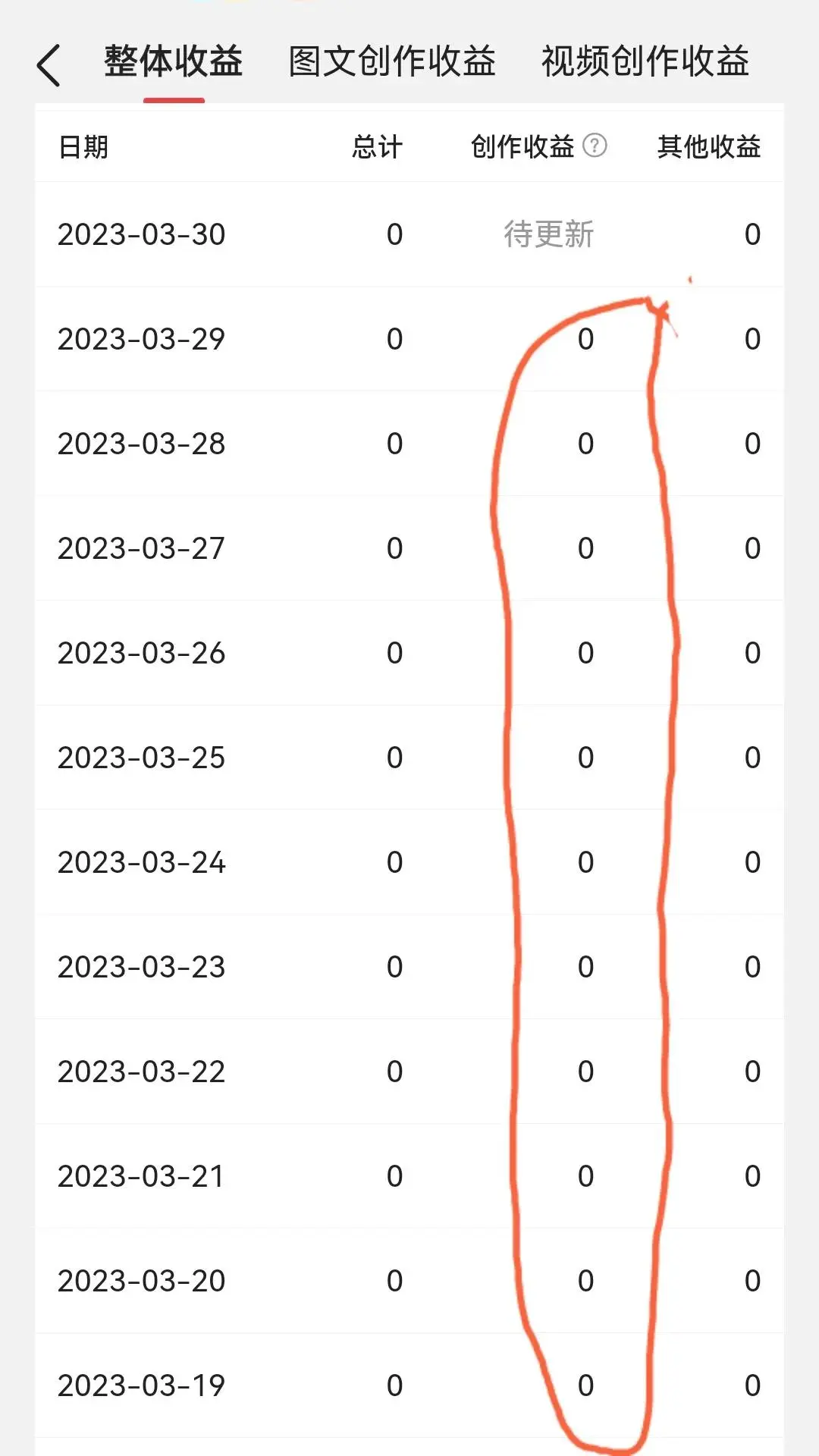Open the 创作收益 help question mark
The image size is (819, 1456).
[x=595, y=146]
